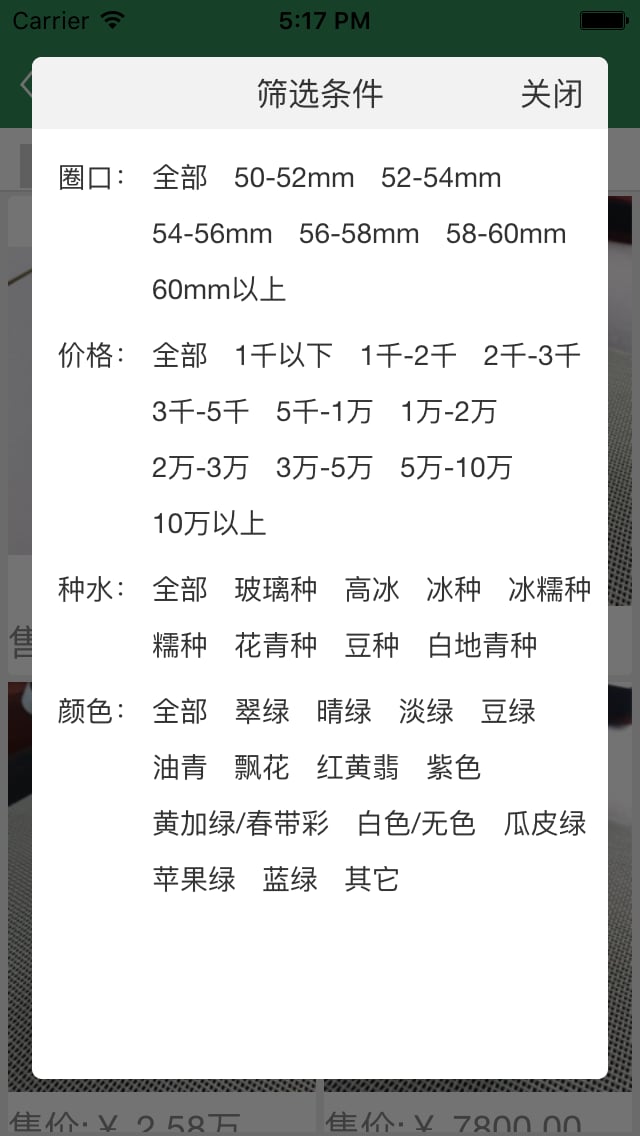The image size is (640, 1136).
Task: Tap 其它 under the color options
Action: 371,880
